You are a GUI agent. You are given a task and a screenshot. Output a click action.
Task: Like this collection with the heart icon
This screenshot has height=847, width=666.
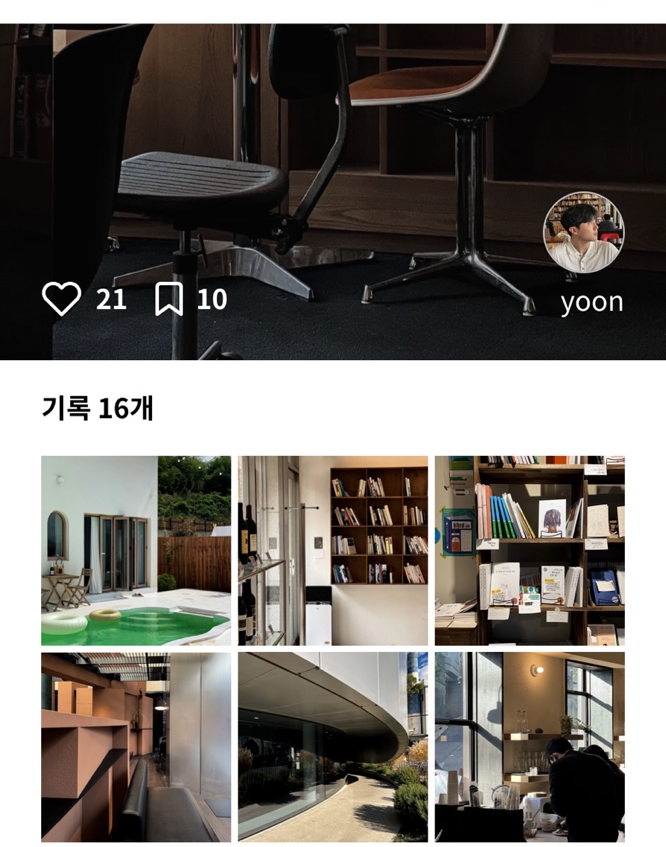point(62,299)
